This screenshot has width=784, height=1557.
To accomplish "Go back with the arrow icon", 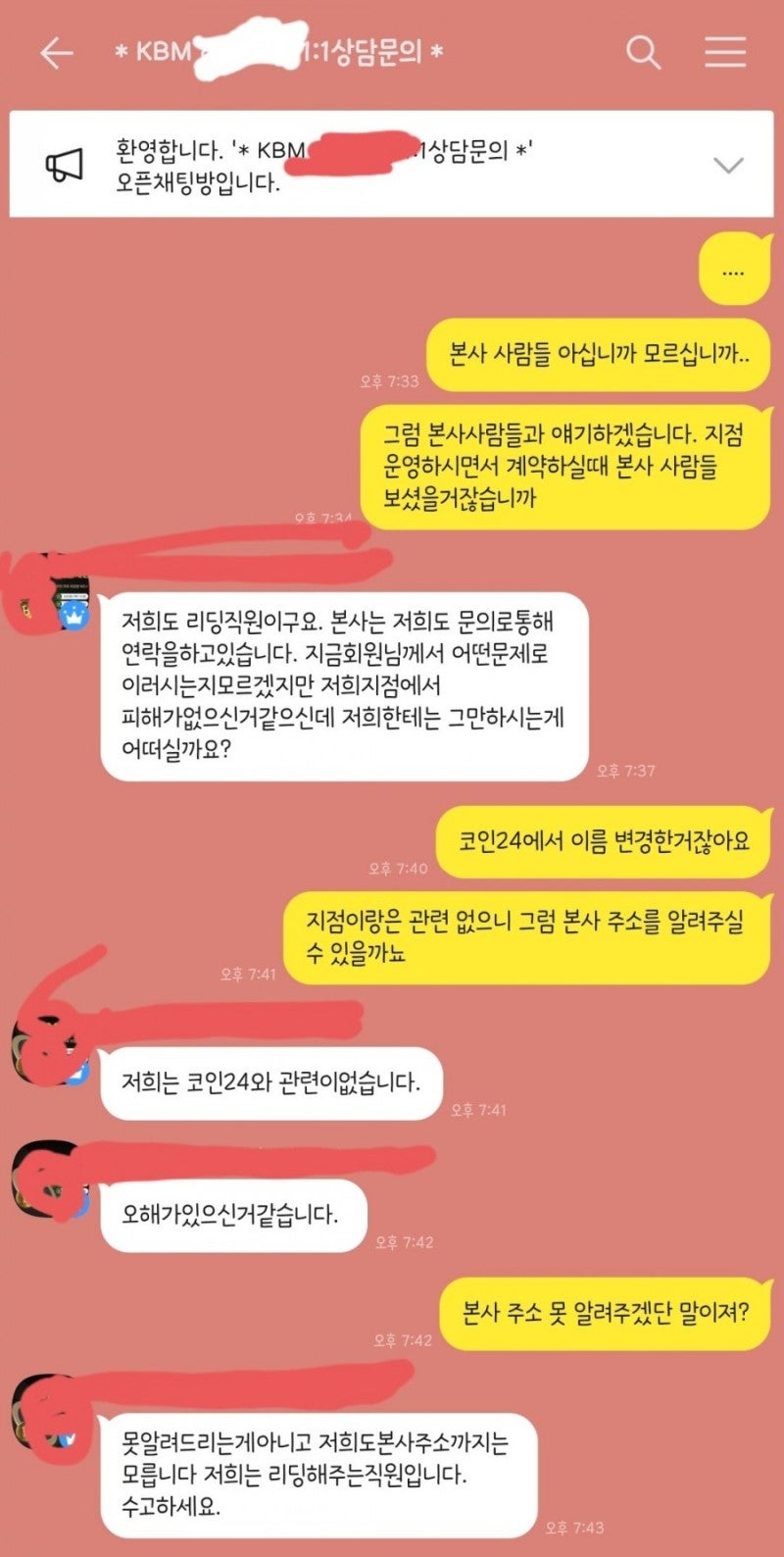I will click(56, 53).
